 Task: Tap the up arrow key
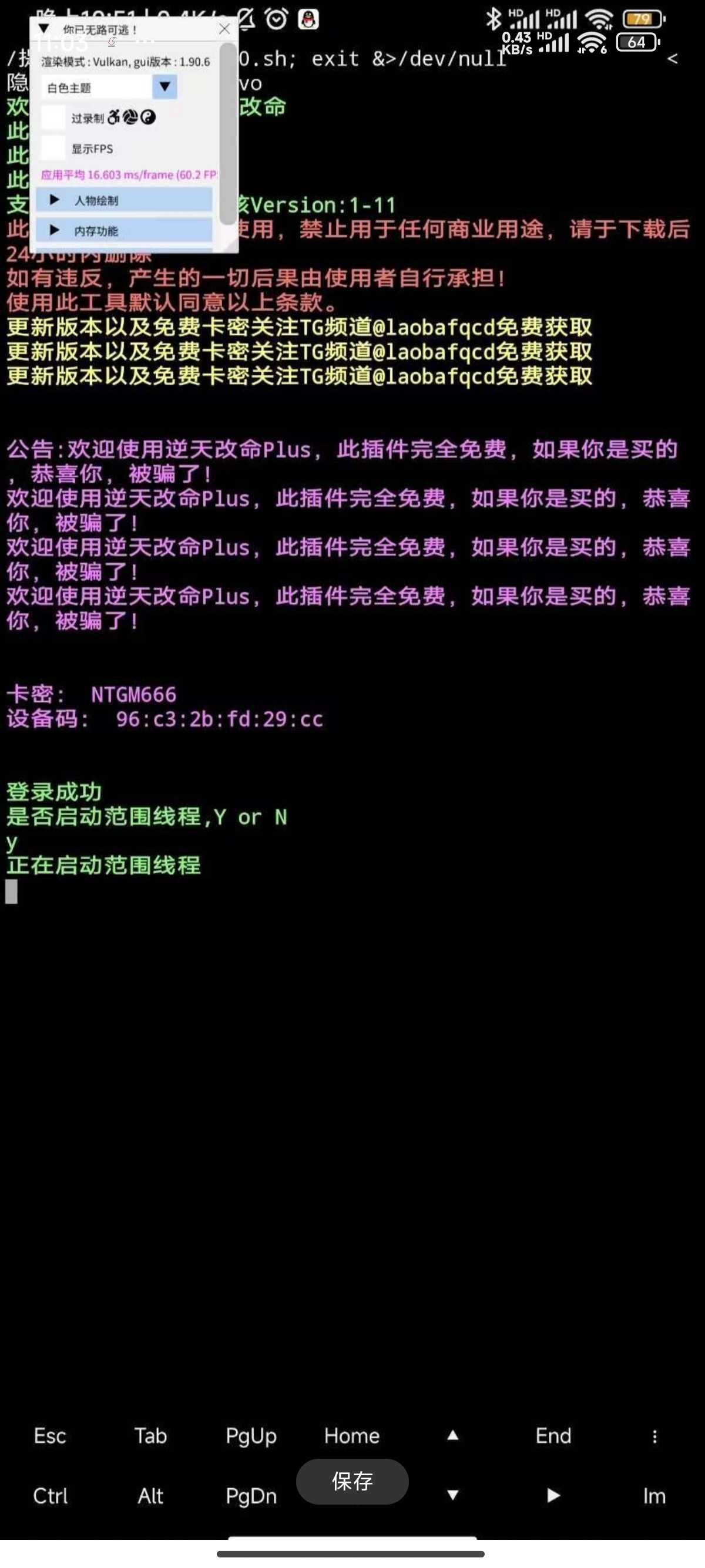click(452, 1436)
